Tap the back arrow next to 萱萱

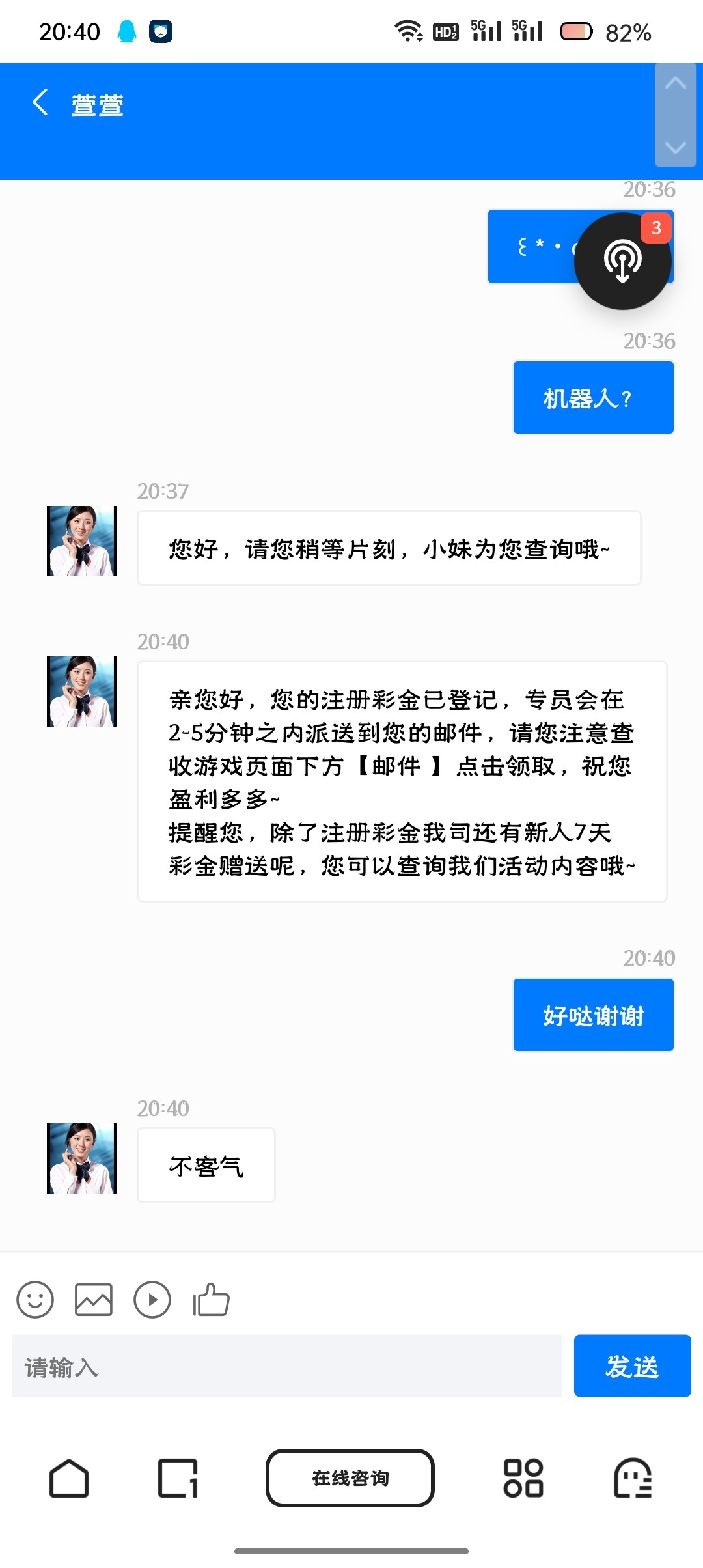[39, 103]
